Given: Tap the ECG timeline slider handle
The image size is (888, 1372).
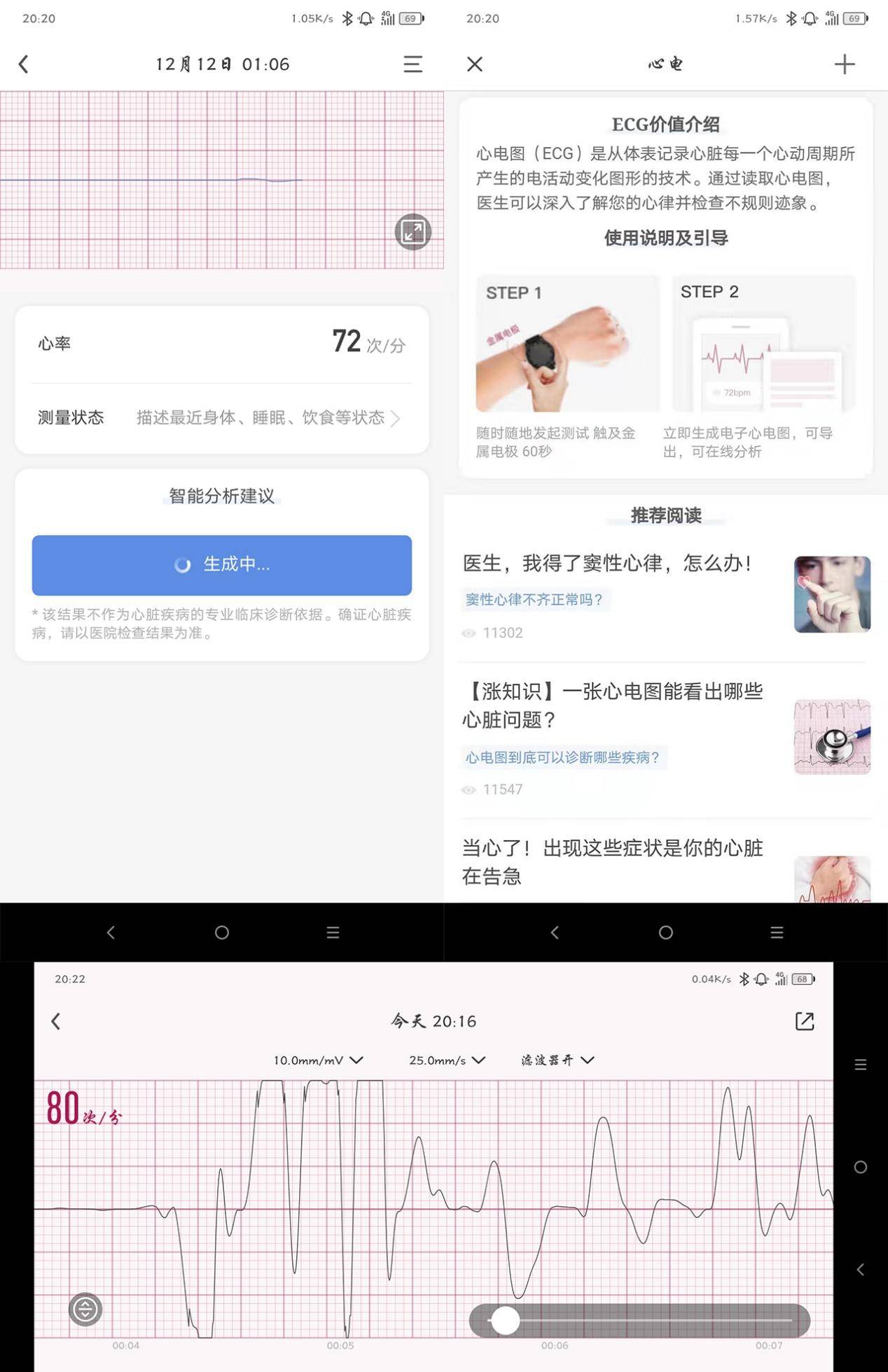Looking at the screenshot, I should tap(506, 1321).
